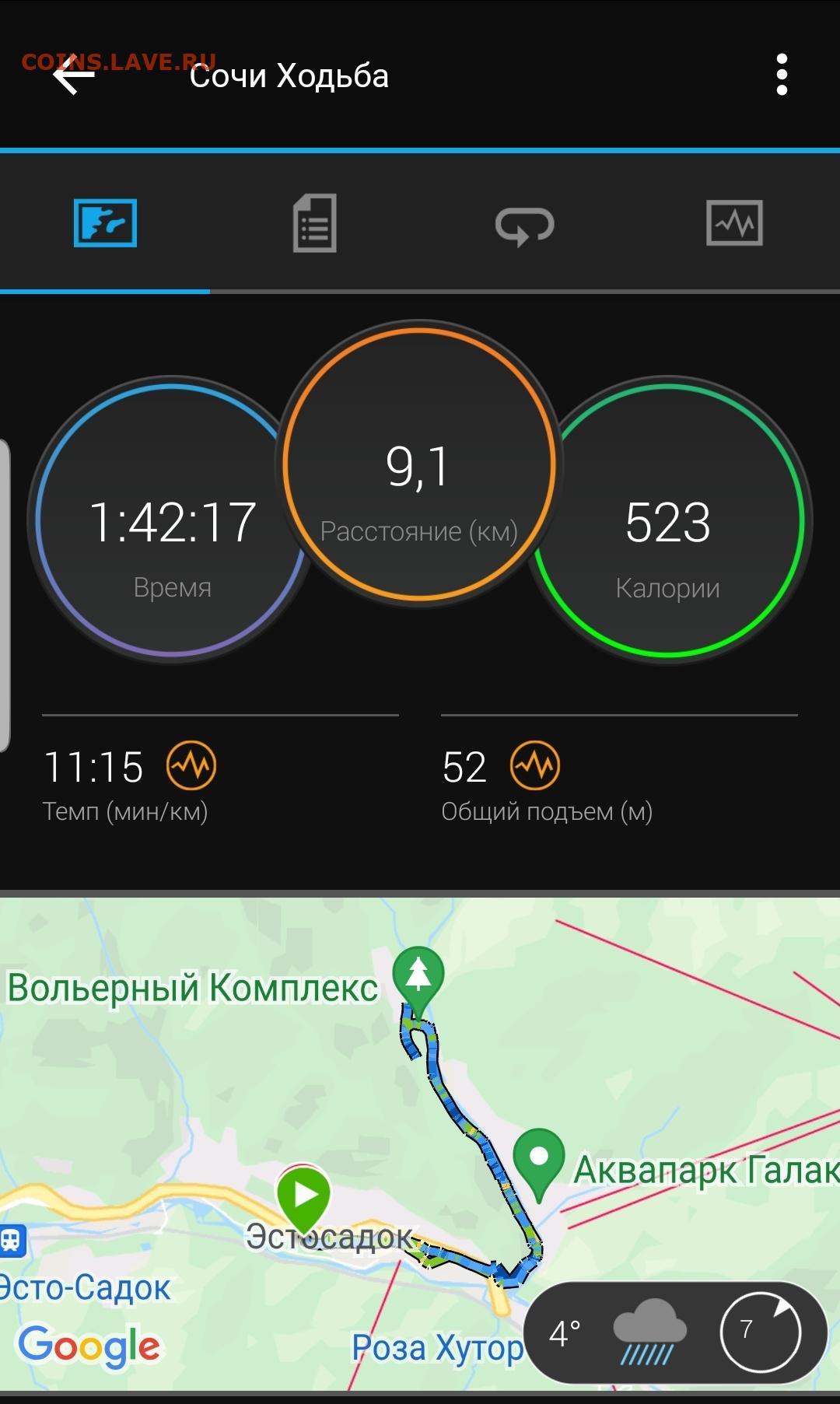Switch to the overview map tab

pos(105,223)
